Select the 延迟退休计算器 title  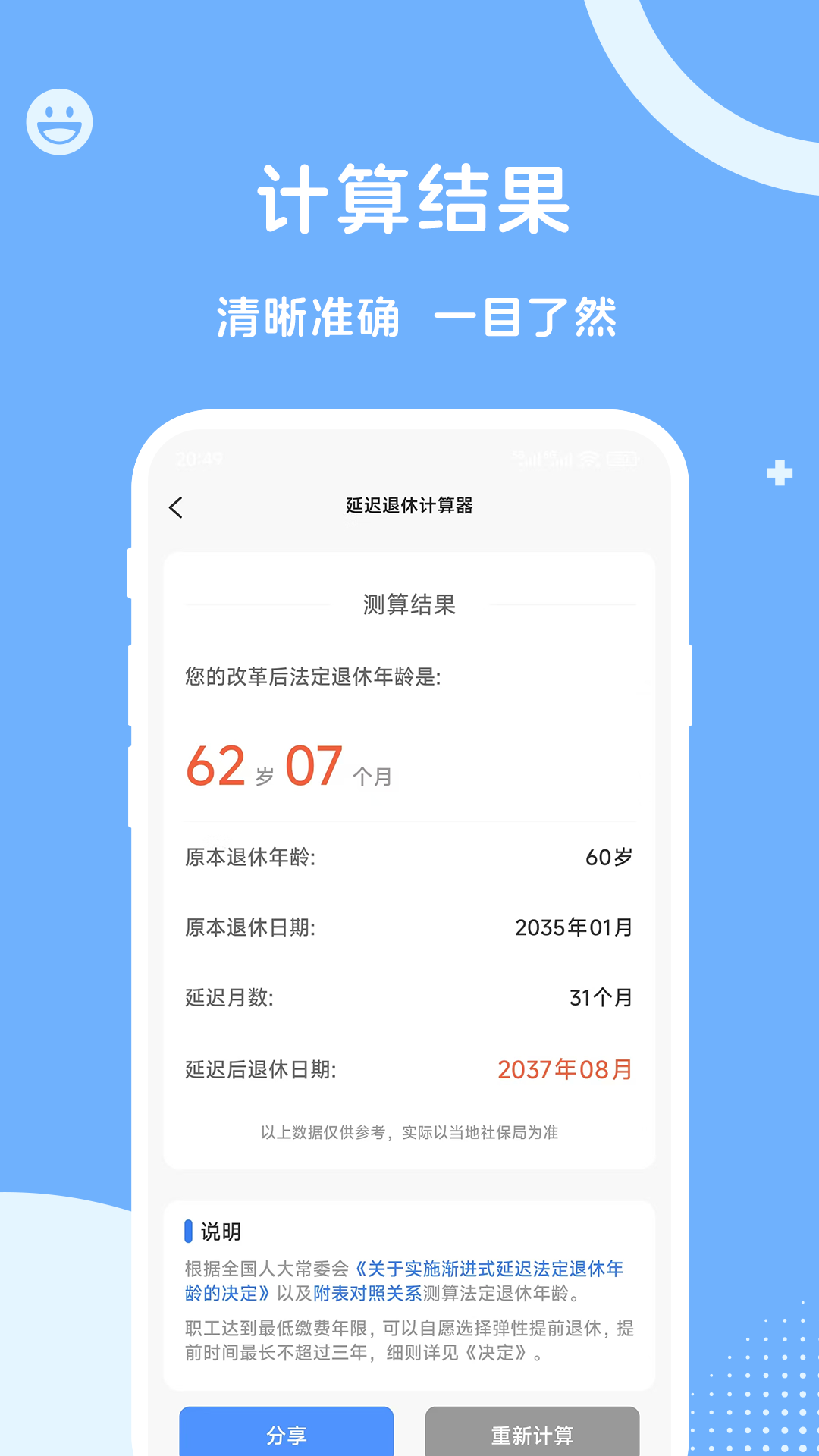(409, 507)
